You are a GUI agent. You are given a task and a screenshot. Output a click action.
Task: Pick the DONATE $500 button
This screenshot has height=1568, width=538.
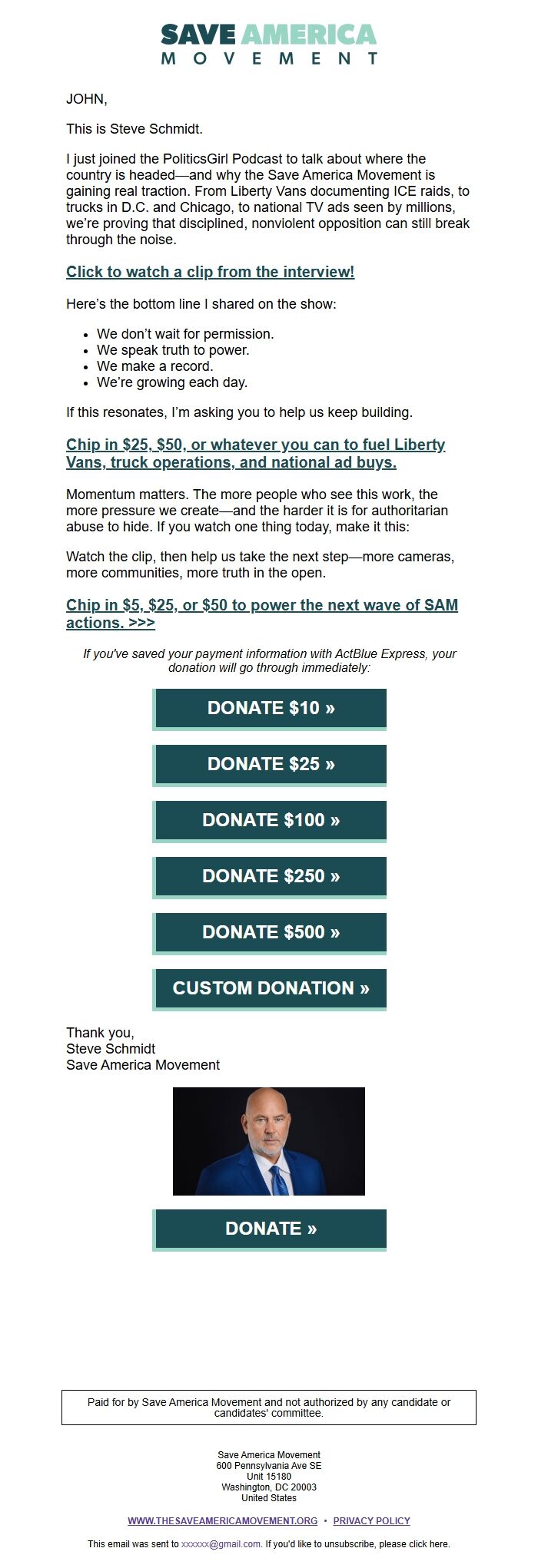[x=270, y=932]
